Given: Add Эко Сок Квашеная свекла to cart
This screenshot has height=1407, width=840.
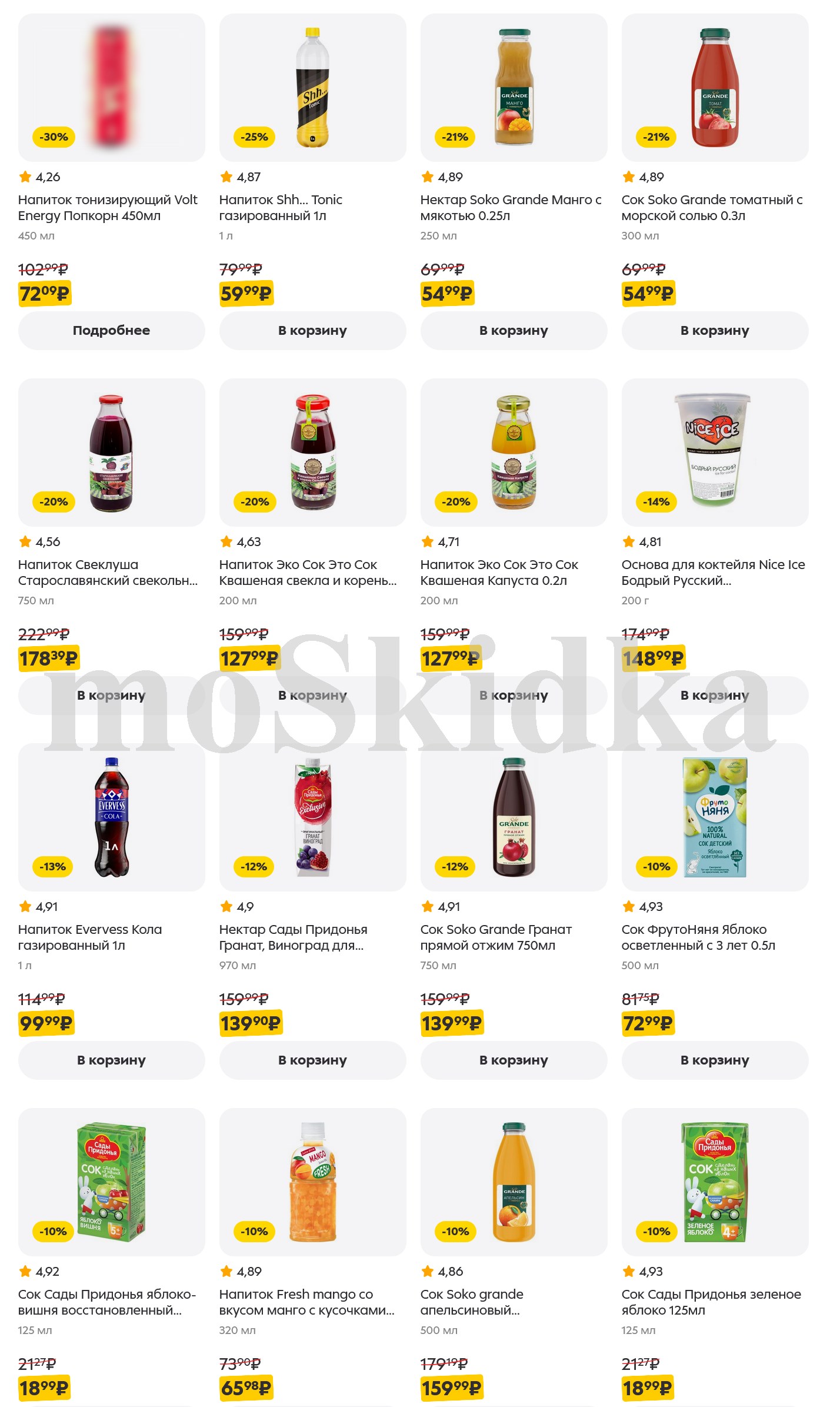Looking at the screenshot, I should [312, 696].
